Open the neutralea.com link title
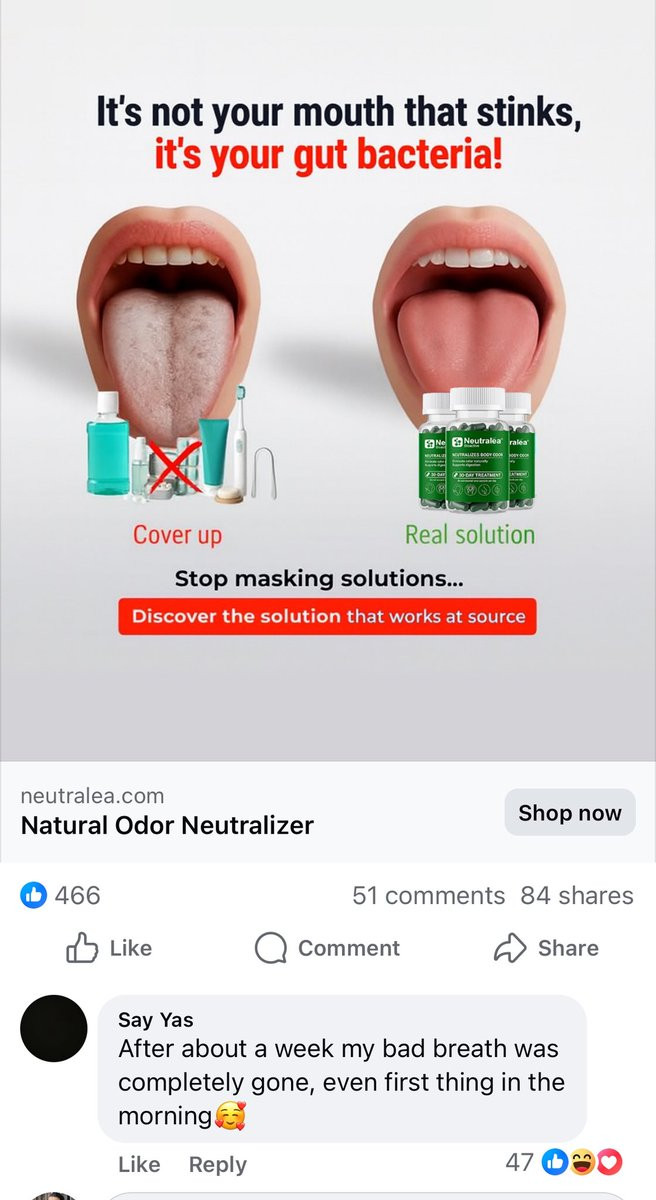The image size is (656, 1200). (x=167, y=825)
